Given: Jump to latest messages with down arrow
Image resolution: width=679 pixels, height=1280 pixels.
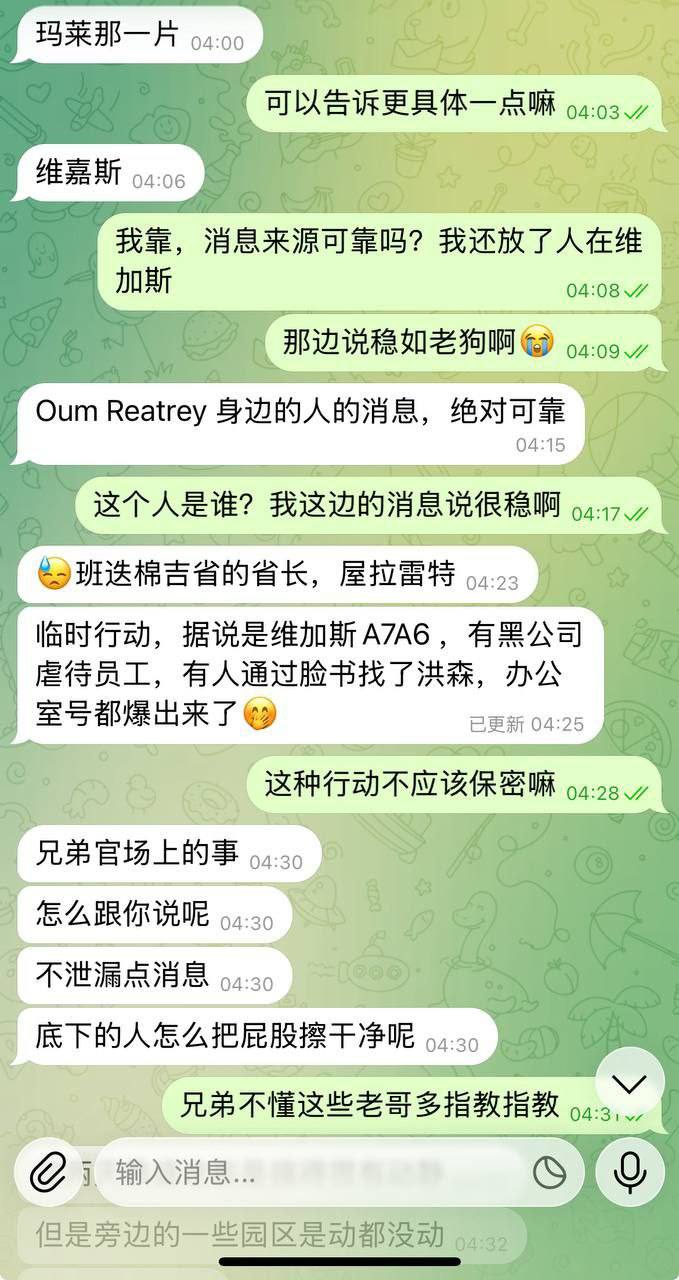Looking at the screenshot, I should point(630,1083).
